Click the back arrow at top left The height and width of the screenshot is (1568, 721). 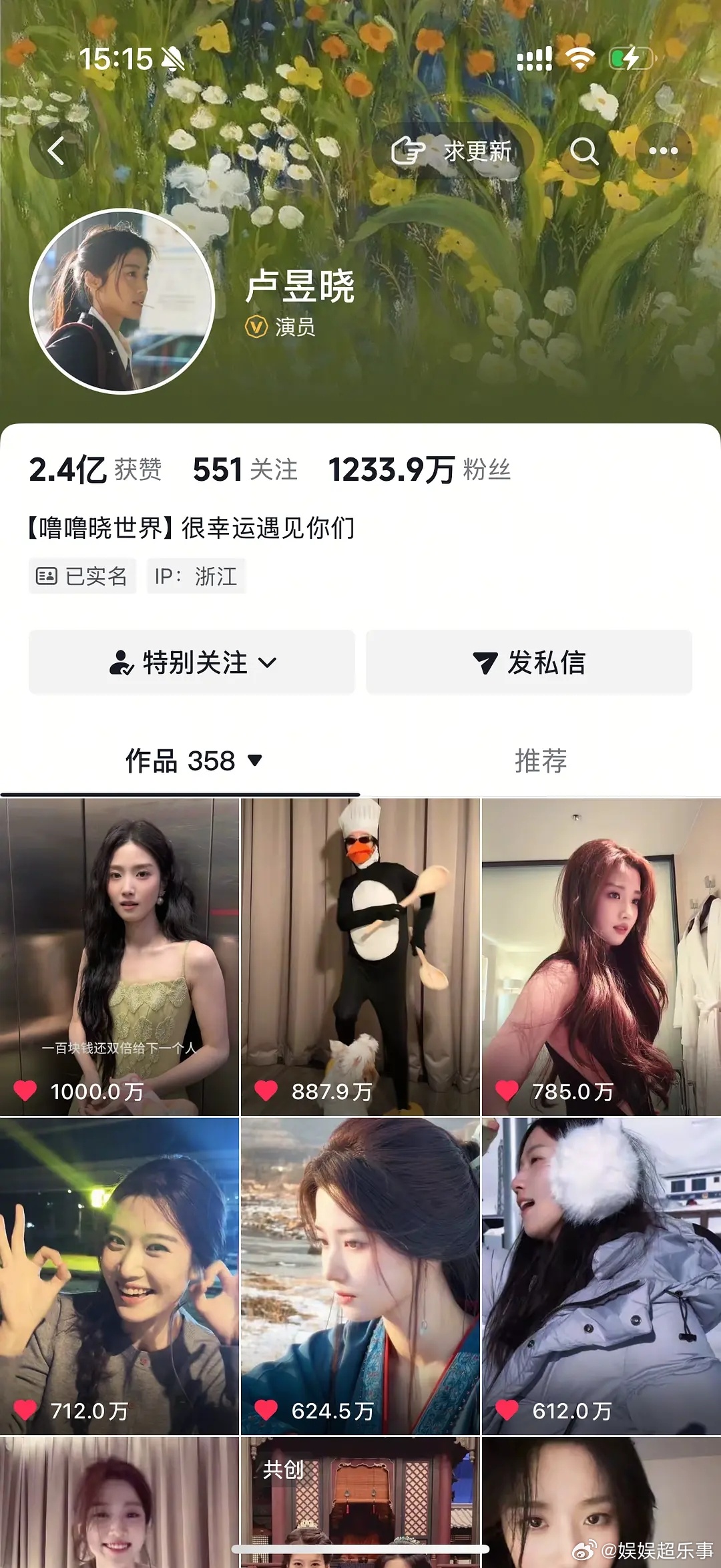(x=57, y=152)
